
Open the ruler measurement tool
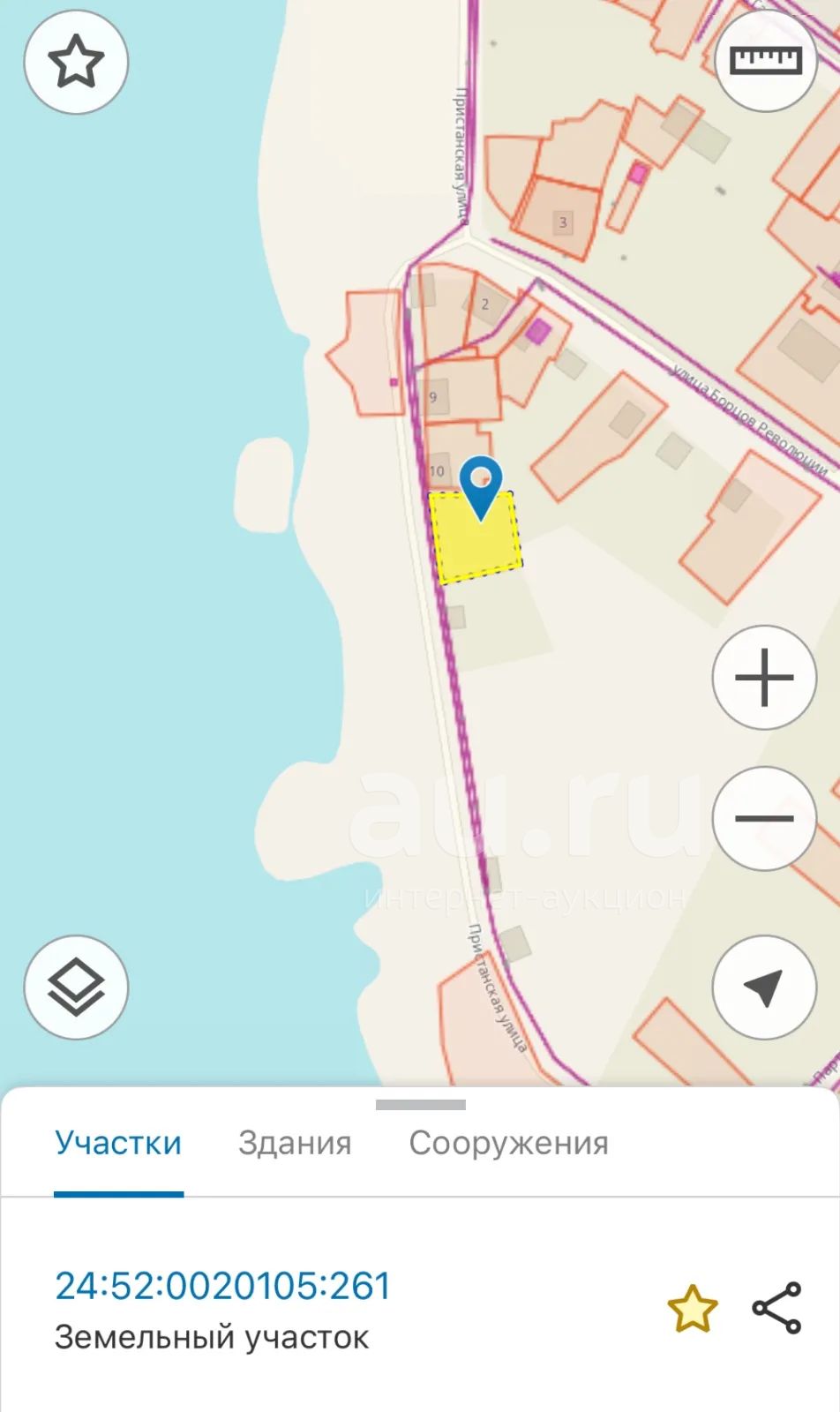[765, 60]
